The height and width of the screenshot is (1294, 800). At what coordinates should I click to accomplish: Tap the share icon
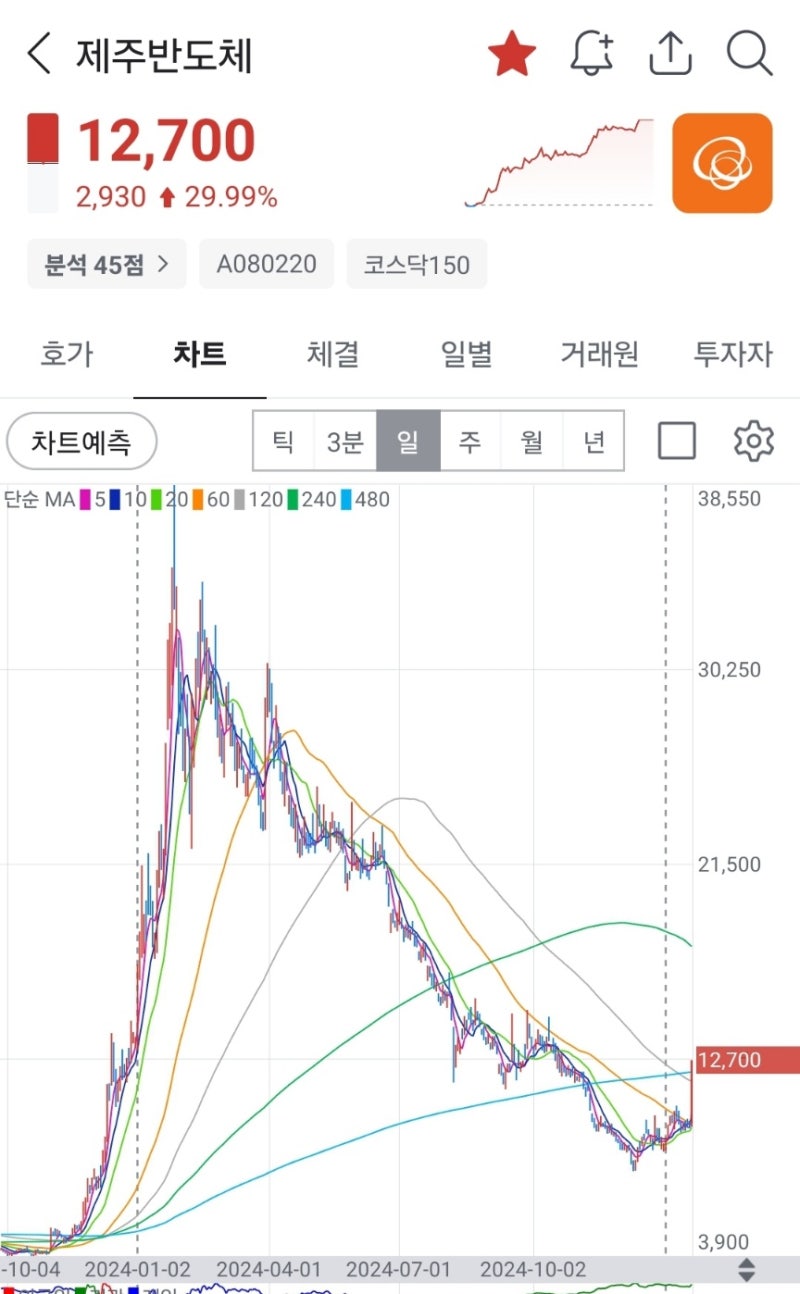point(670,53)
